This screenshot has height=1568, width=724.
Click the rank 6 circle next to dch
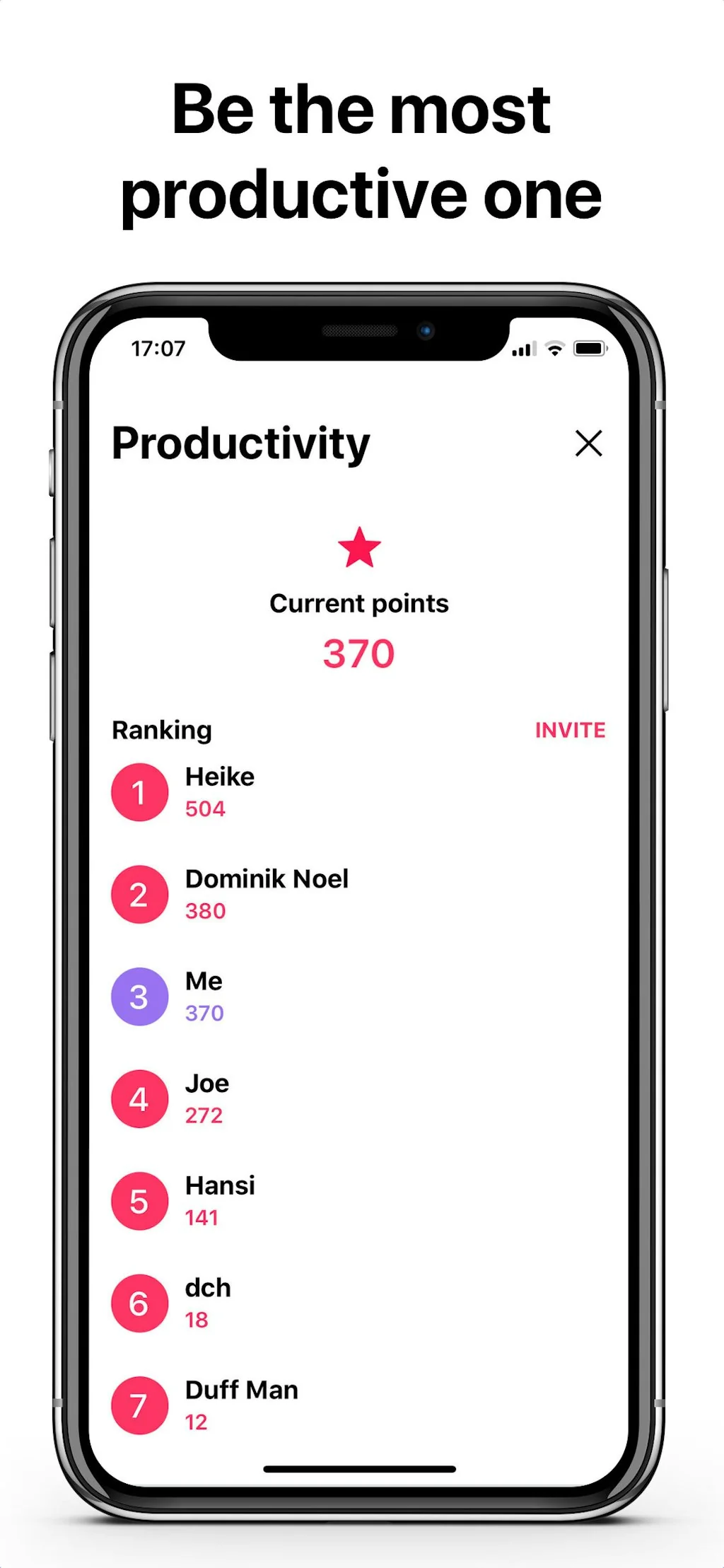tap(139, 1303)
